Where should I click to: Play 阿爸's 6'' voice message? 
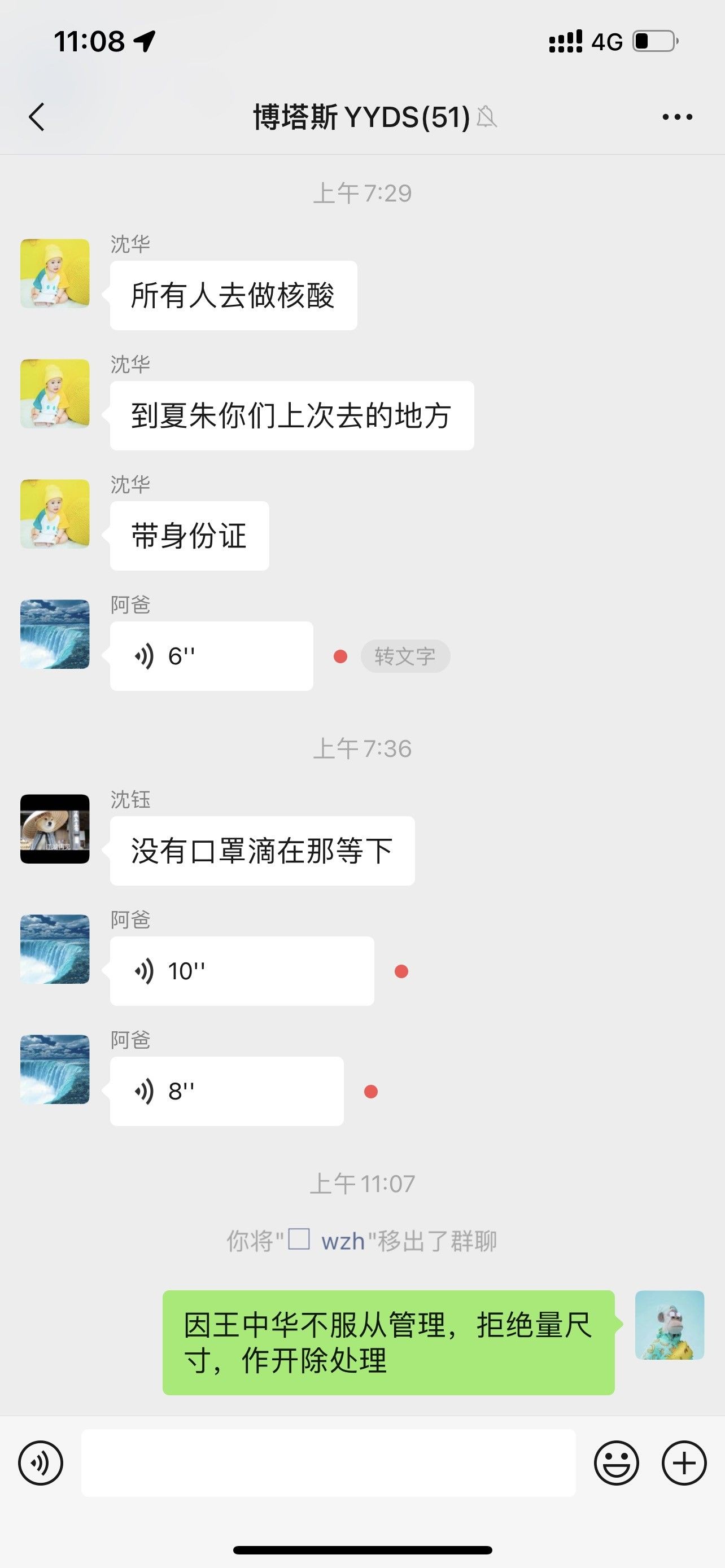[x=211, y=656]
